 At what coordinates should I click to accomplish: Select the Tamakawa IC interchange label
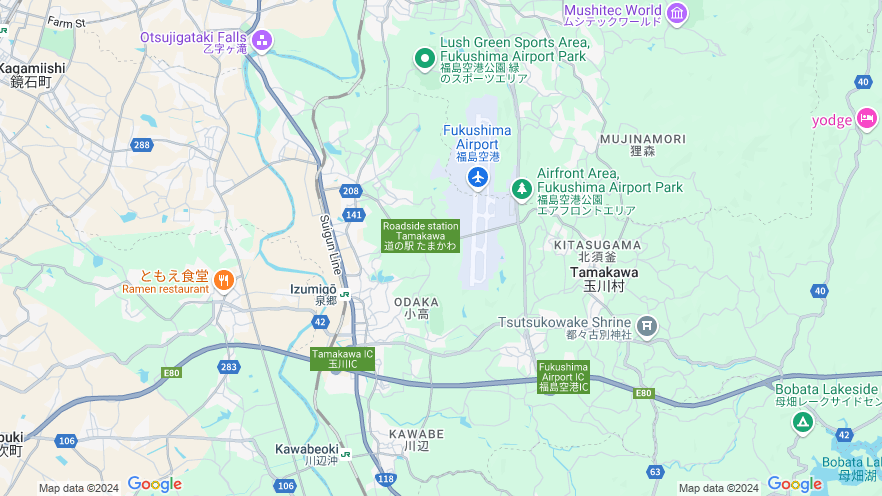[342, 359]
